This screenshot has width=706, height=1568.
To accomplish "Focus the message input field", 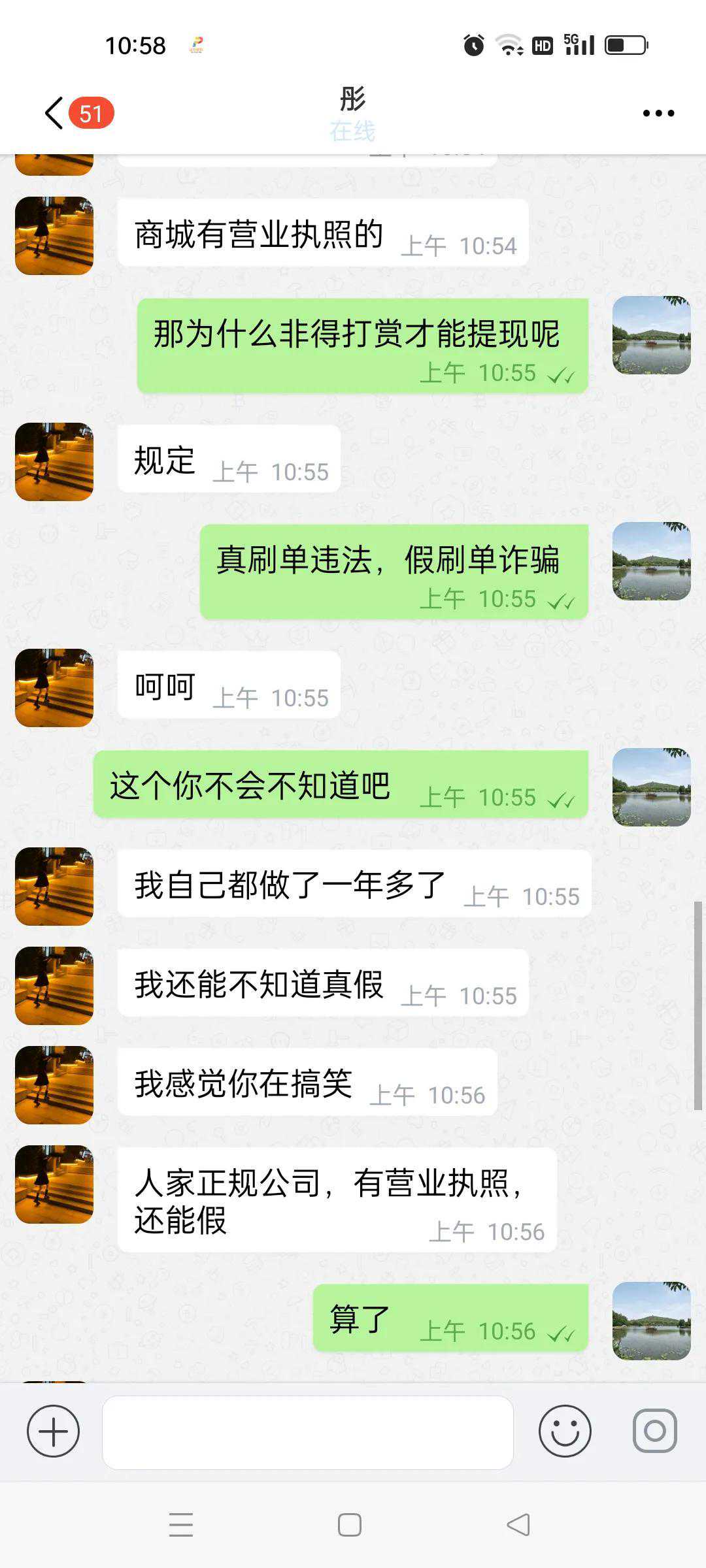I will (x=307, y=1432).
